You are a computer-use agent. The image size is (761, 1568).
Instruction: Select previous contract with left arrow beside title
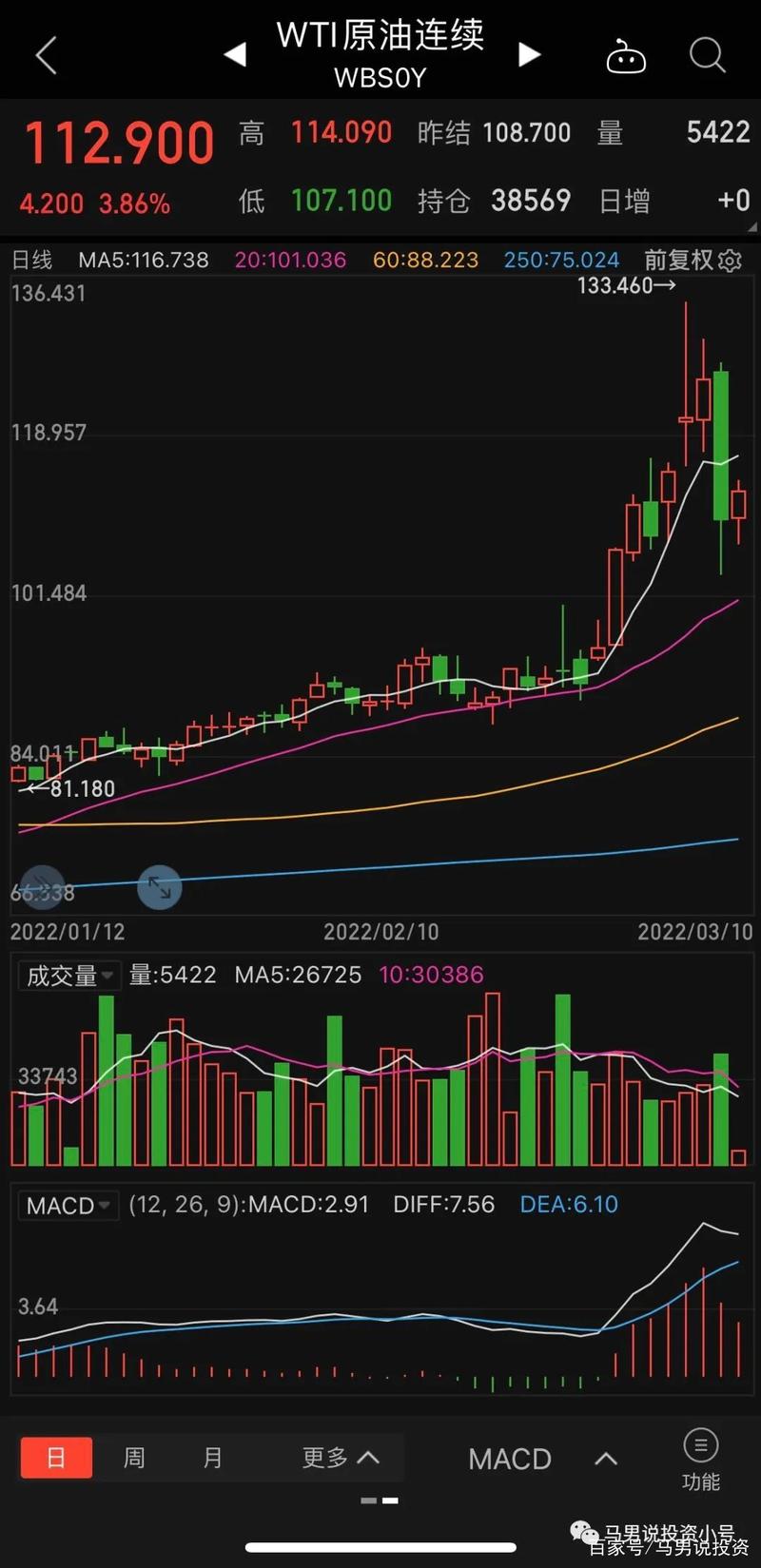235,54
